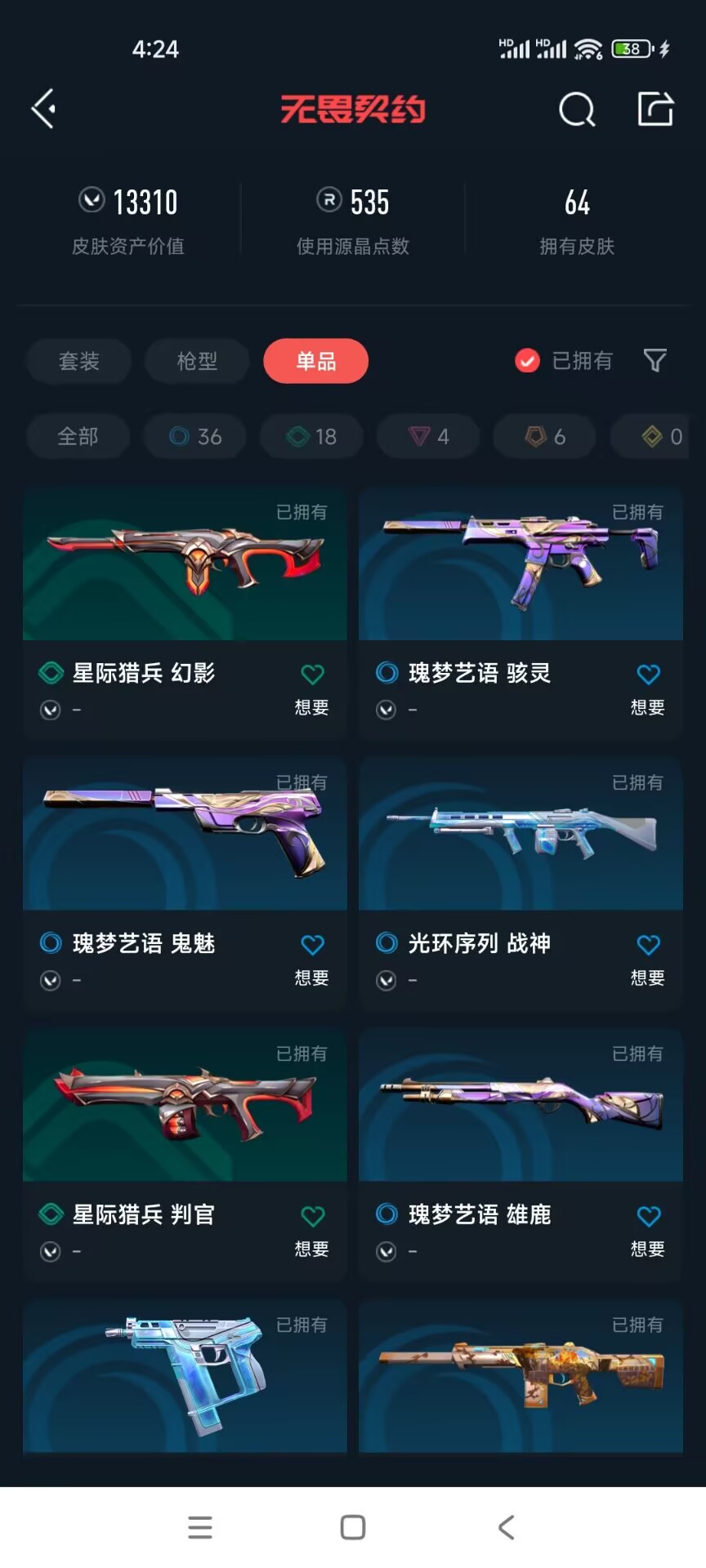
Task: Filter by the orange tier chip 6
Action: click(545, 437)
